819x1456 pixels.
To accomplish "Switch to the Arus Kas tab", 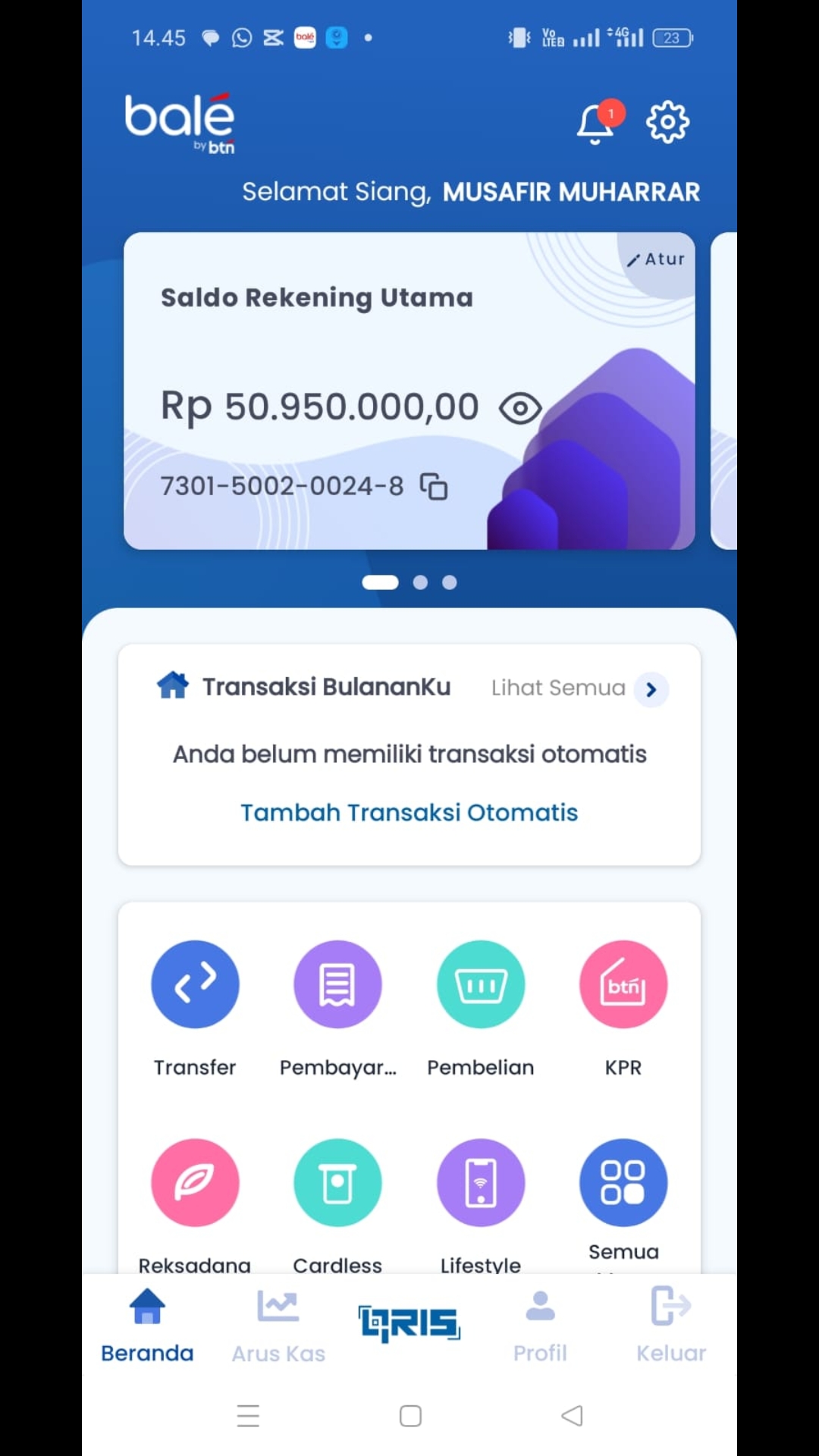I will 278,1326.
